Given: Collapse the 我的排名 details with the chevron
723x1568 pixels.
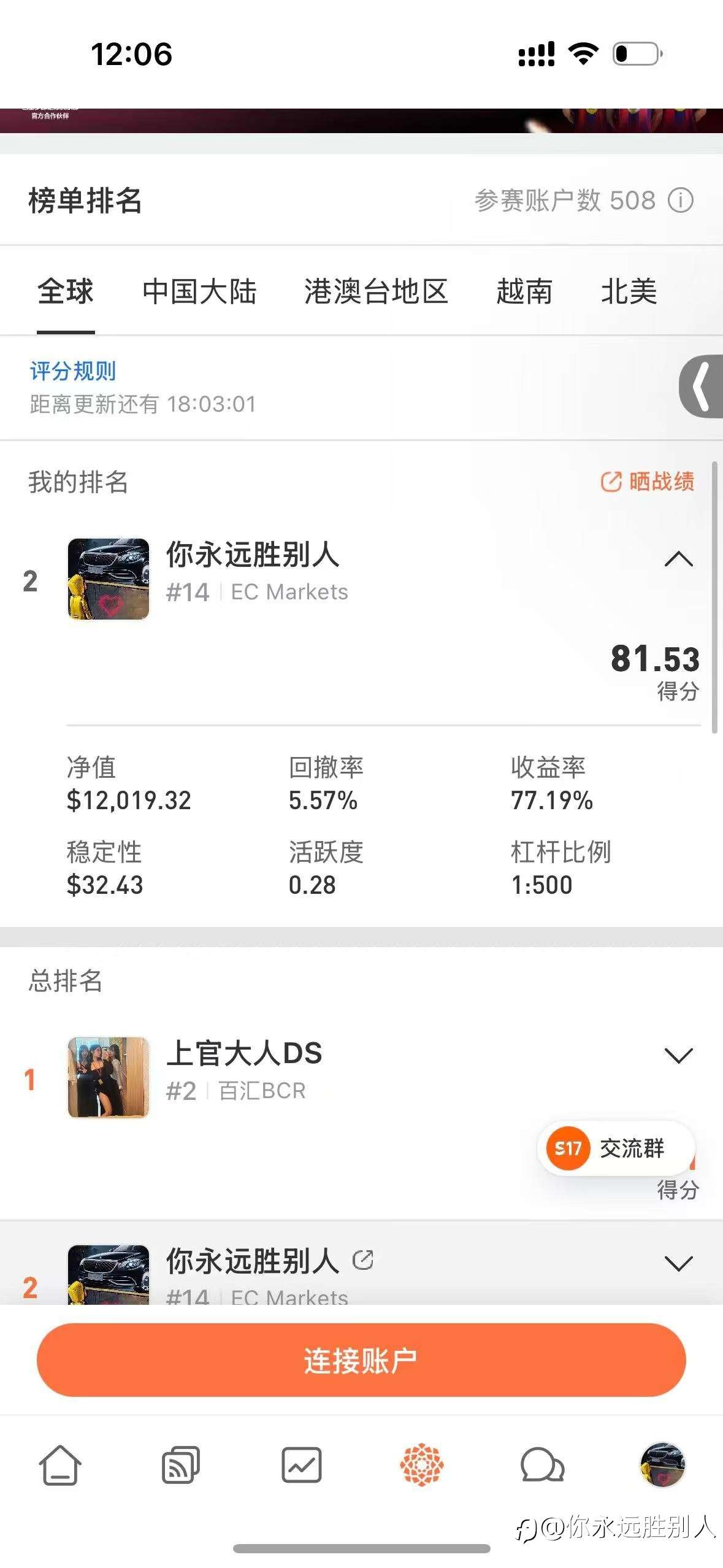Looking at the screenshot, I should pos(678,559).
